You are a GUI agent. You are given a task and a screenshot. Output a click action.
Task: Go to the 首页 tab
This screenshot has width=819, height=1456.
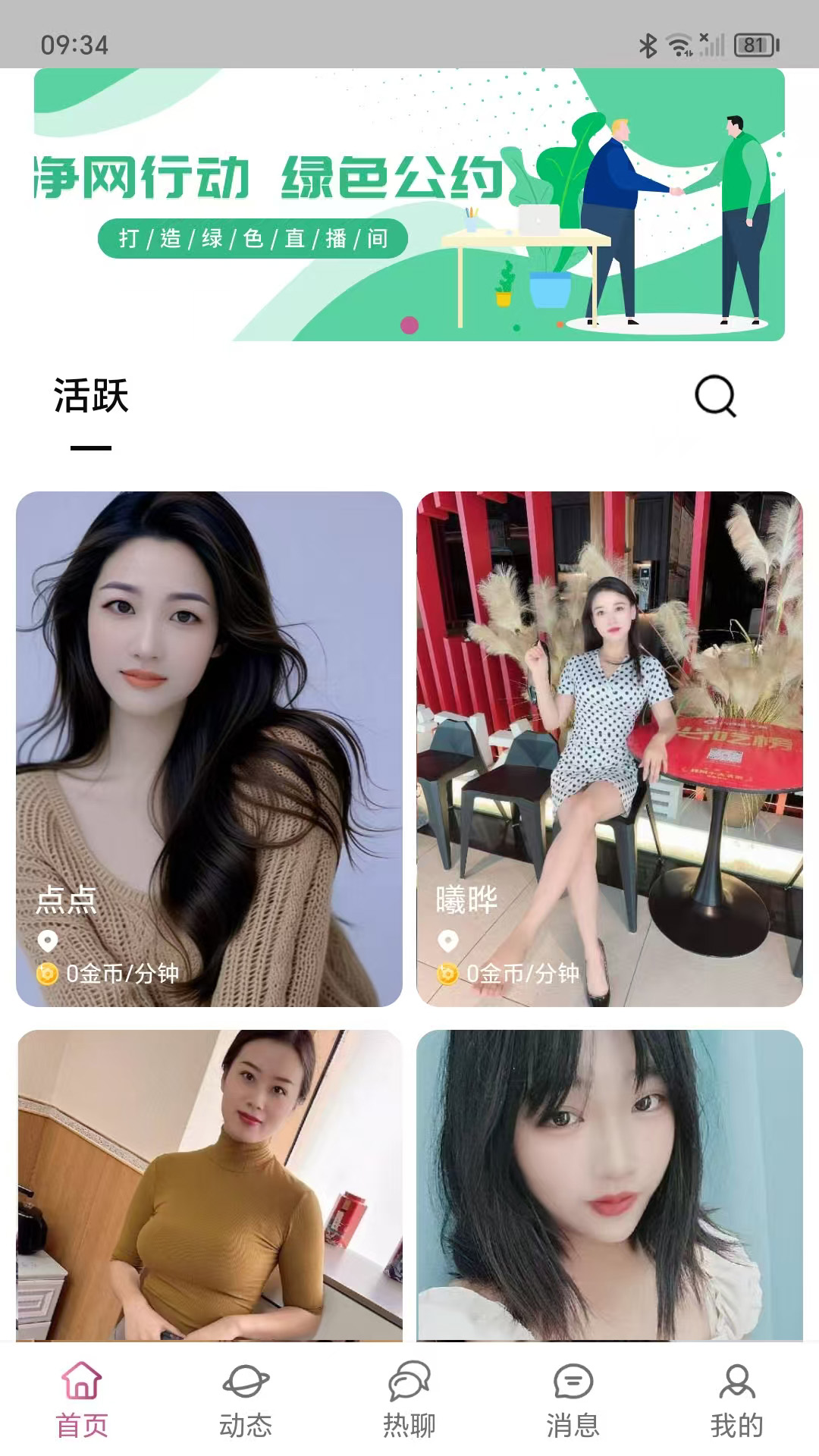(82, 1400)
